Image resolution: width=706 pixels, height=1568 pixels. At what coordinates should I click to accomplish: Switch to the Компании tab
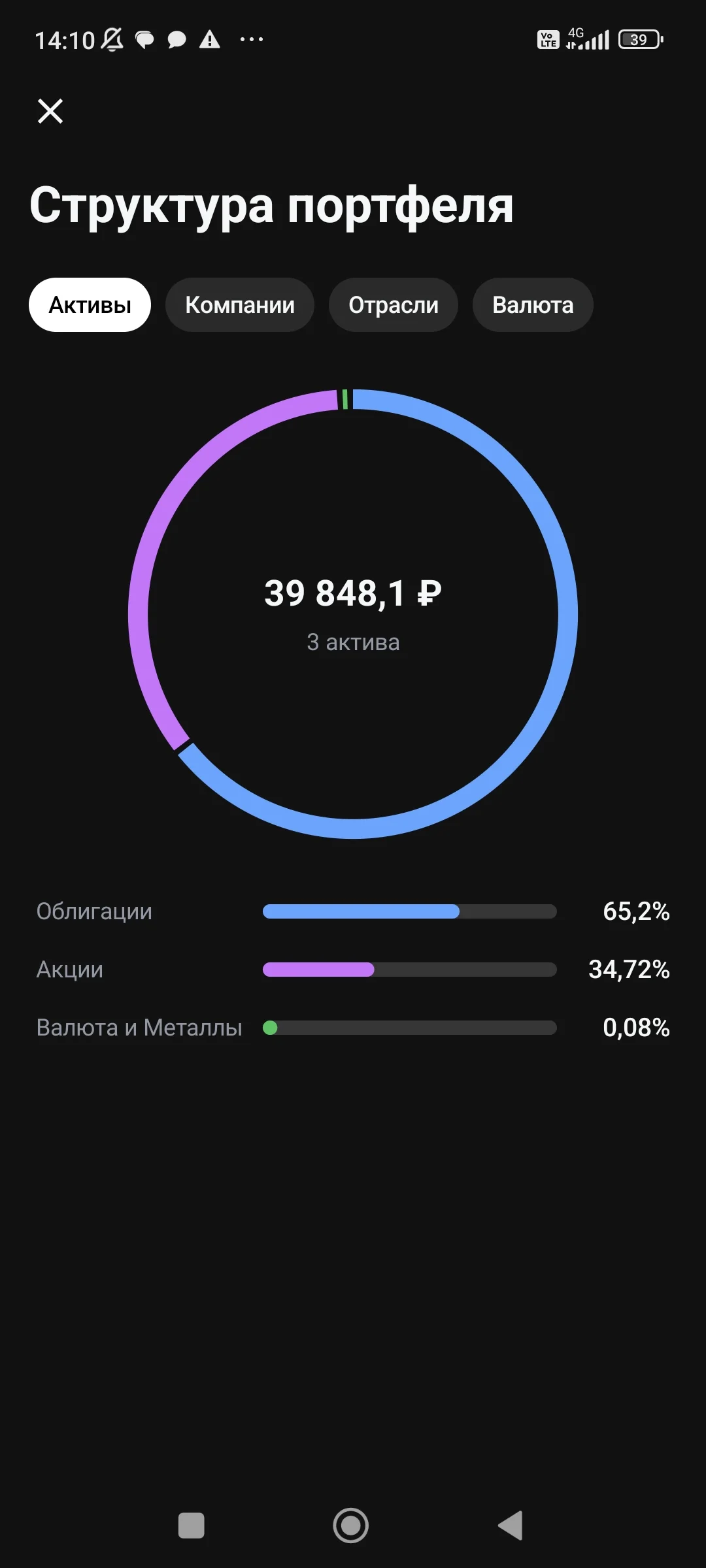pyautogui.click(x=240, y=305)
